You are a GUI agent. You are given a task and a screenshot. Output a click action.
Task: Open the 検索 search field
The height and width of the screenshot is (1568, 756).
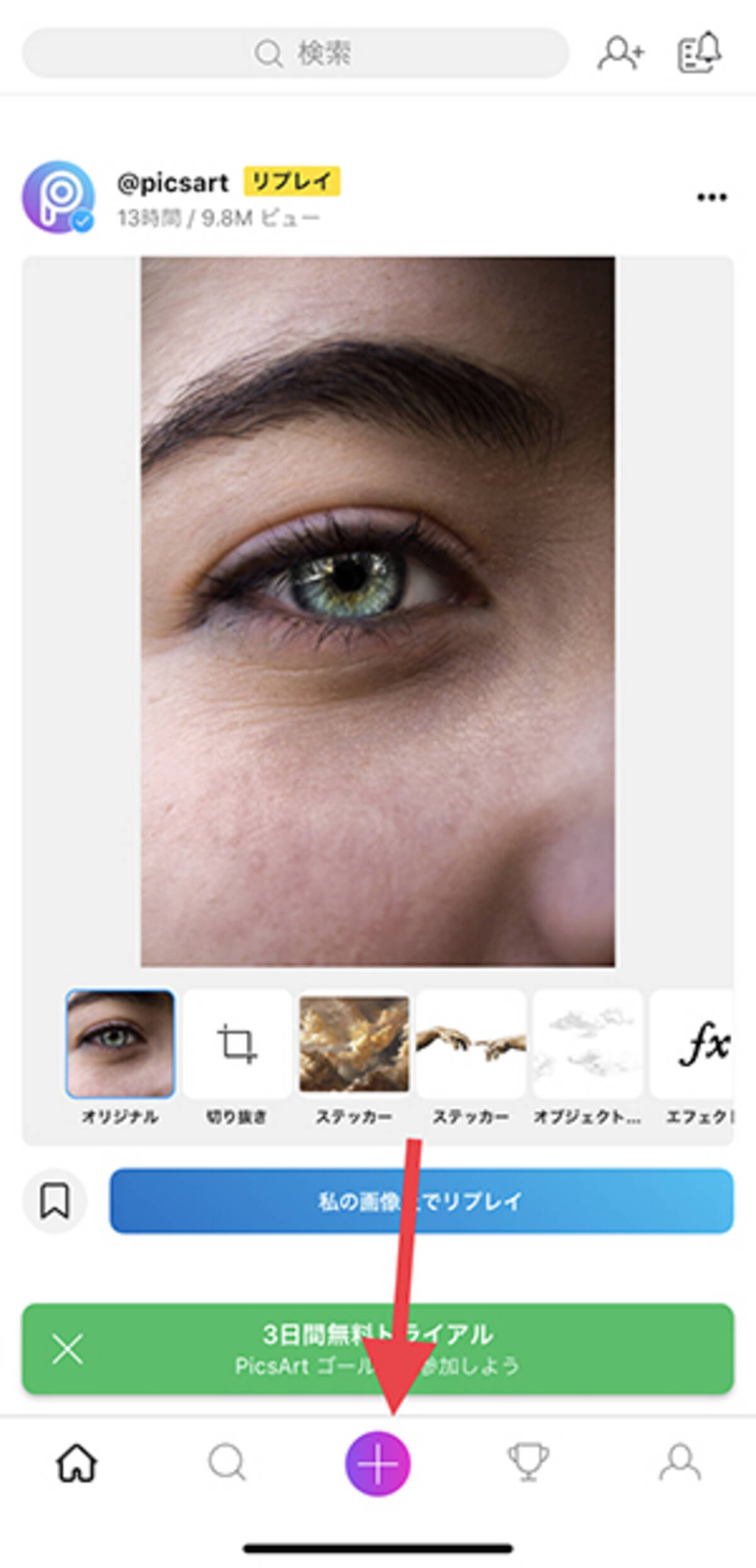(296, 53)
